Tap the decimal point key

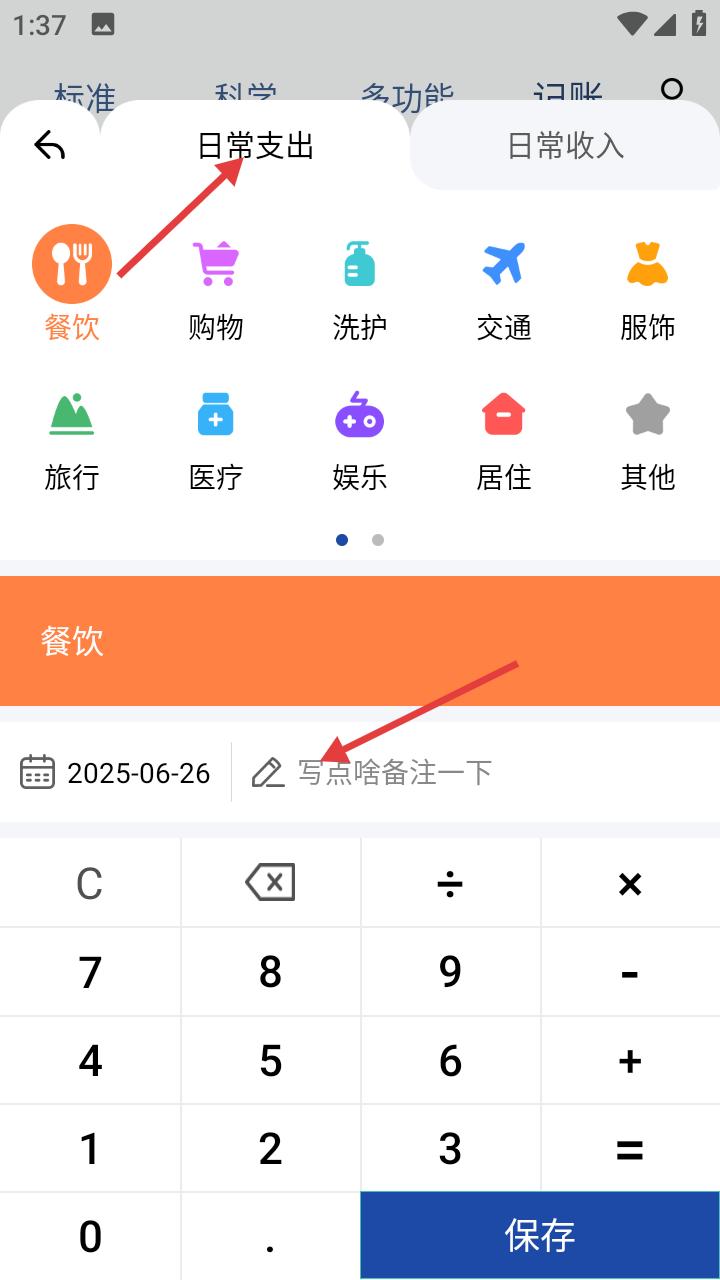coord(270,1236)
